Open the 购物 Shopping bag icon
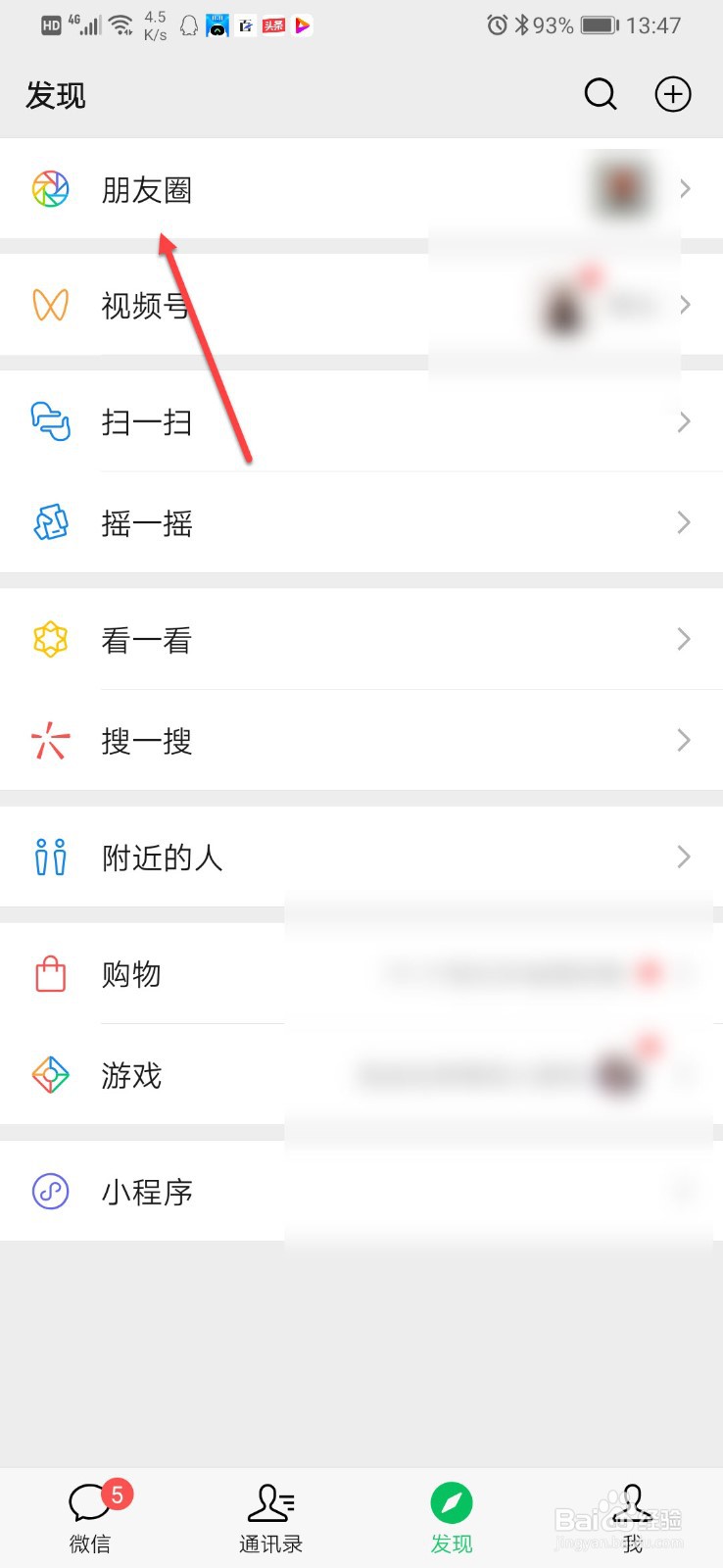 pyautogui.click(x=50, y=974)
